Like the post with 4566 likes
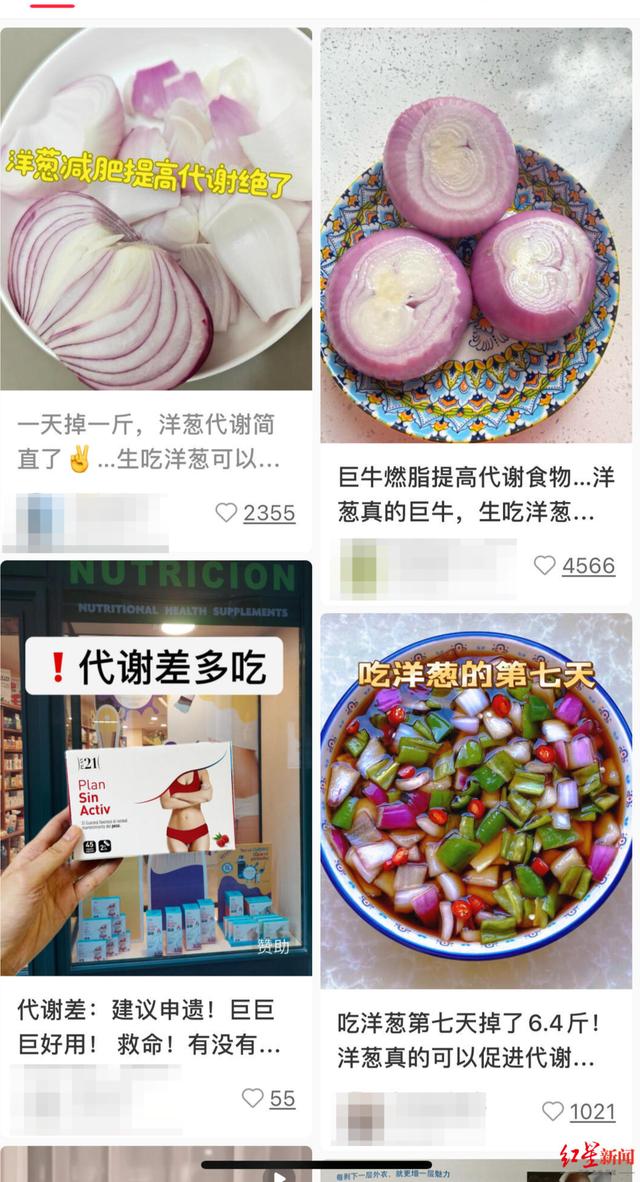 [545, 566]
